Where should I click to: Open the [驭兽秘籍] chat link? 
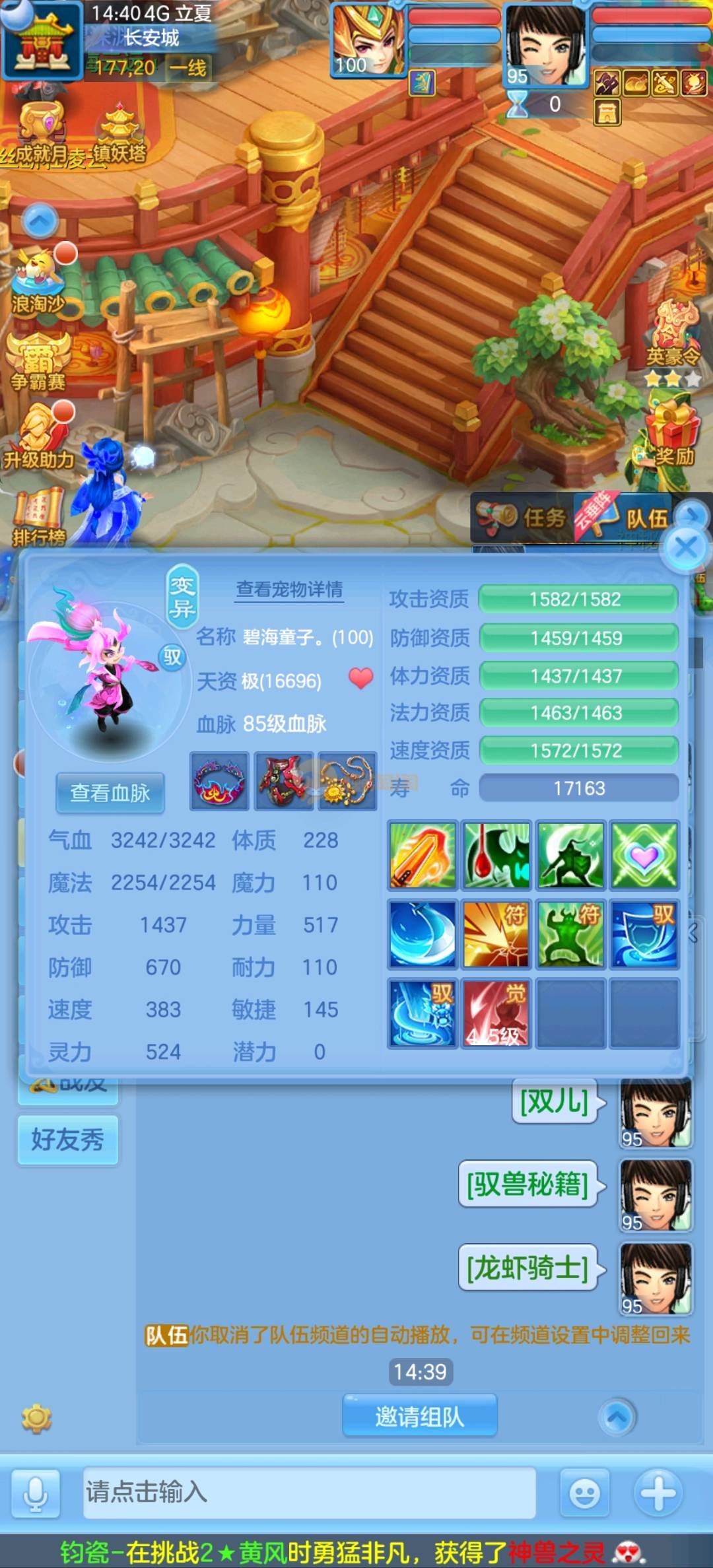tap(527, 1184)
